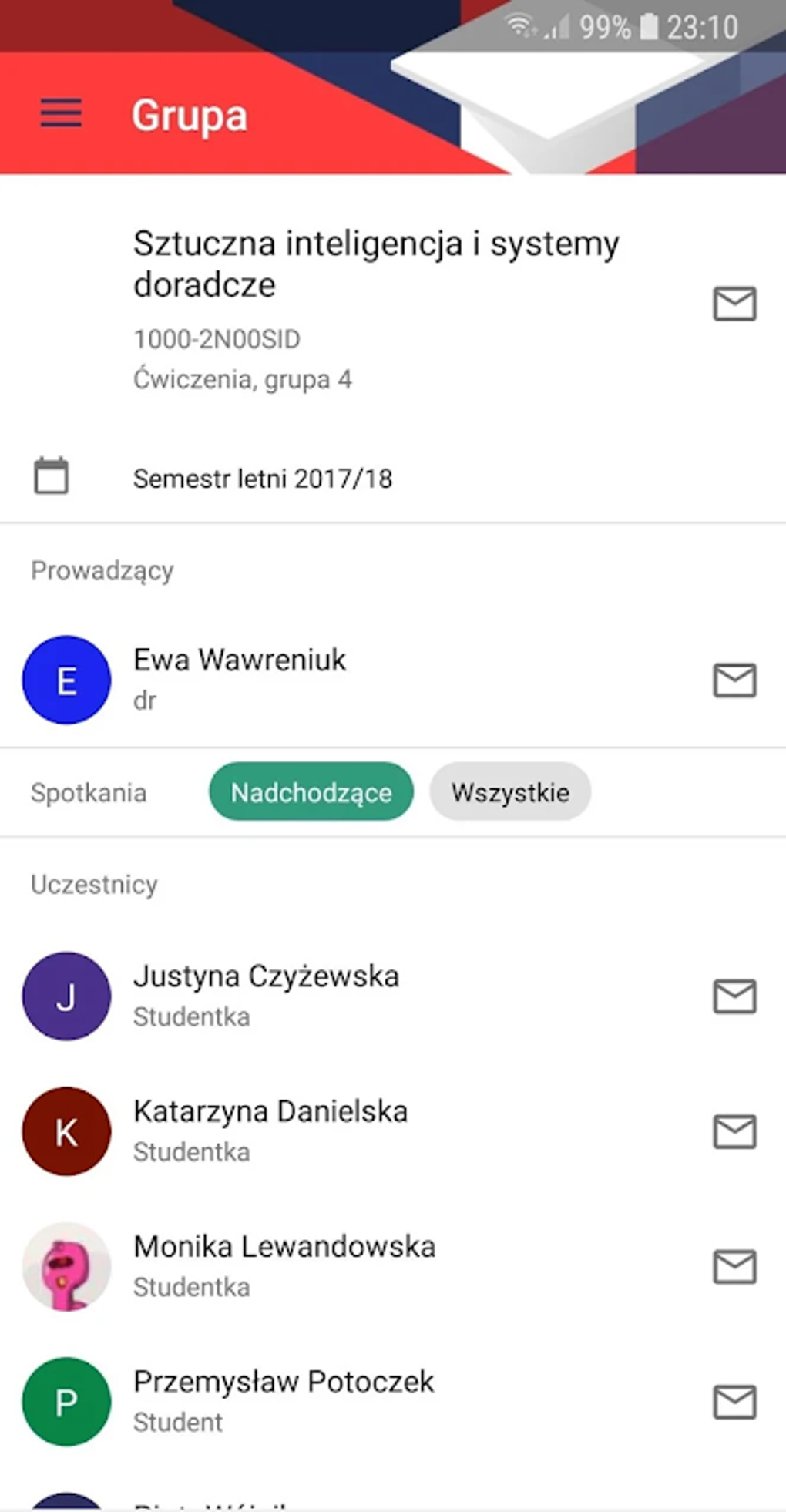Click the Grupa app bar title

[x=190, y=116]
